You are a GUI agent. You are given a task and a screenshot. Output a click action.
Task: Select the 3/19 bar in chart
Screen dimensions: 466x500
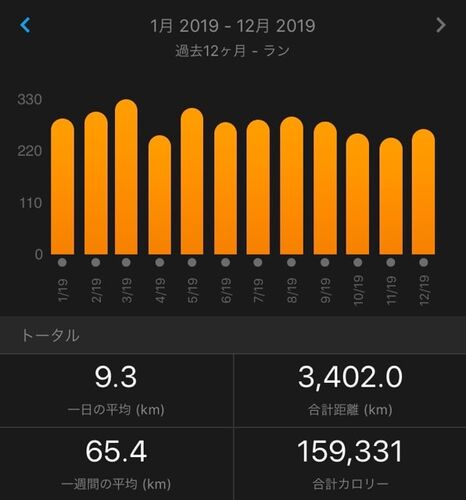click(126, 177)
